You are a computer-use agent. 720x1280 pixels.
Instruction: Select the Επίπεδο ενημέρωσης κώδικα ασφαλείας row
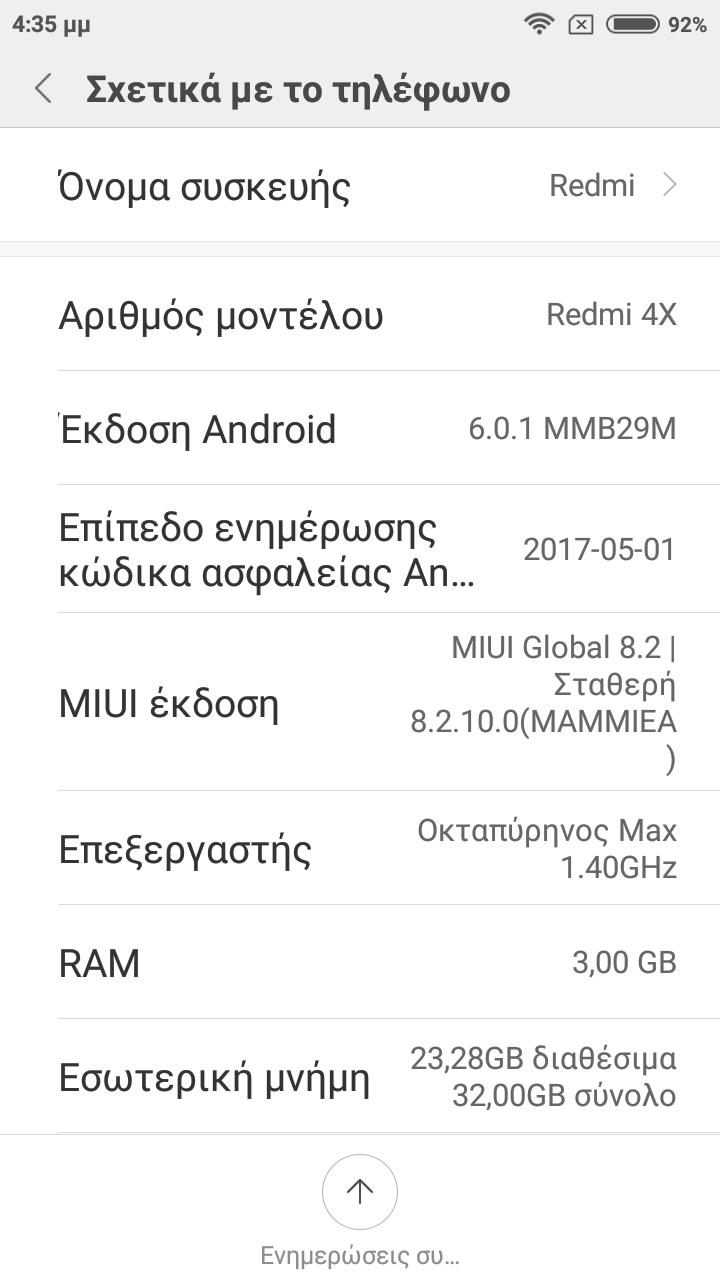(x=360, y=549)
